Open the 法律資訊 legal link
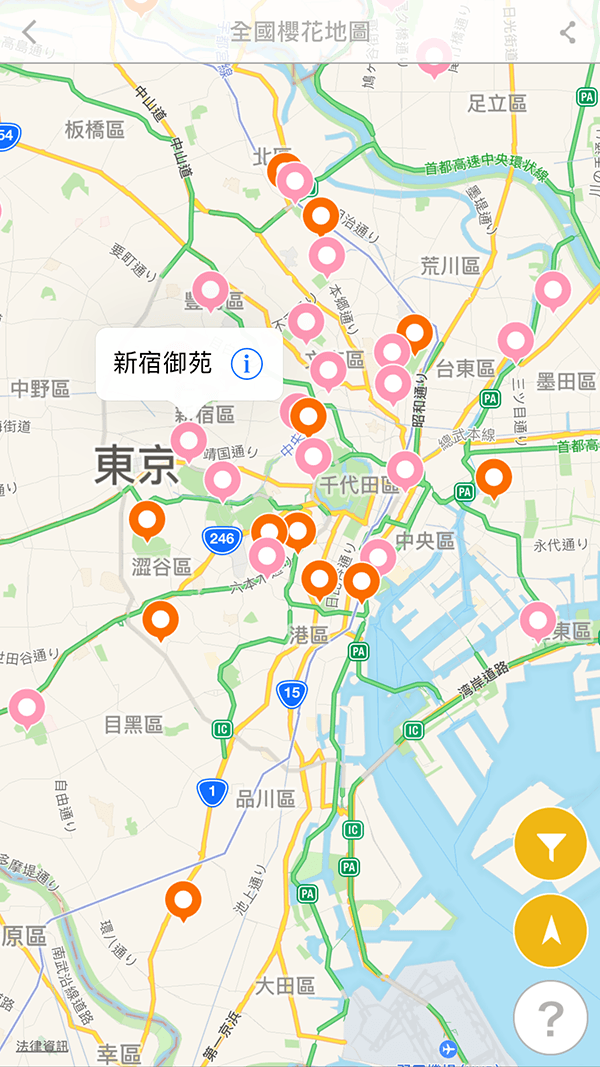This screenshot has height=1067, width=600. coord(41,1046)
